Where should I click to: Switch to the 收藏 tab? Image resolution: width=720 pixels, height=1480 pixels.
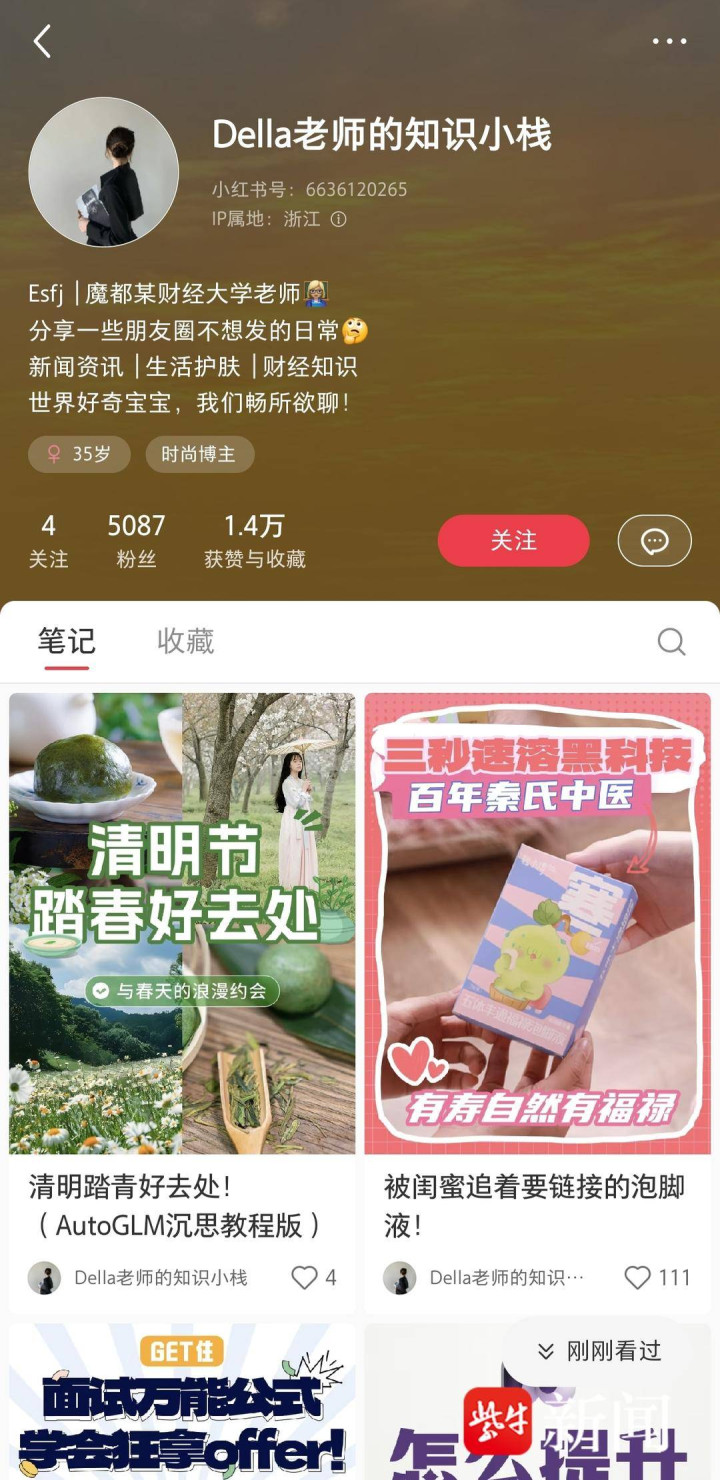click(185, 641)
